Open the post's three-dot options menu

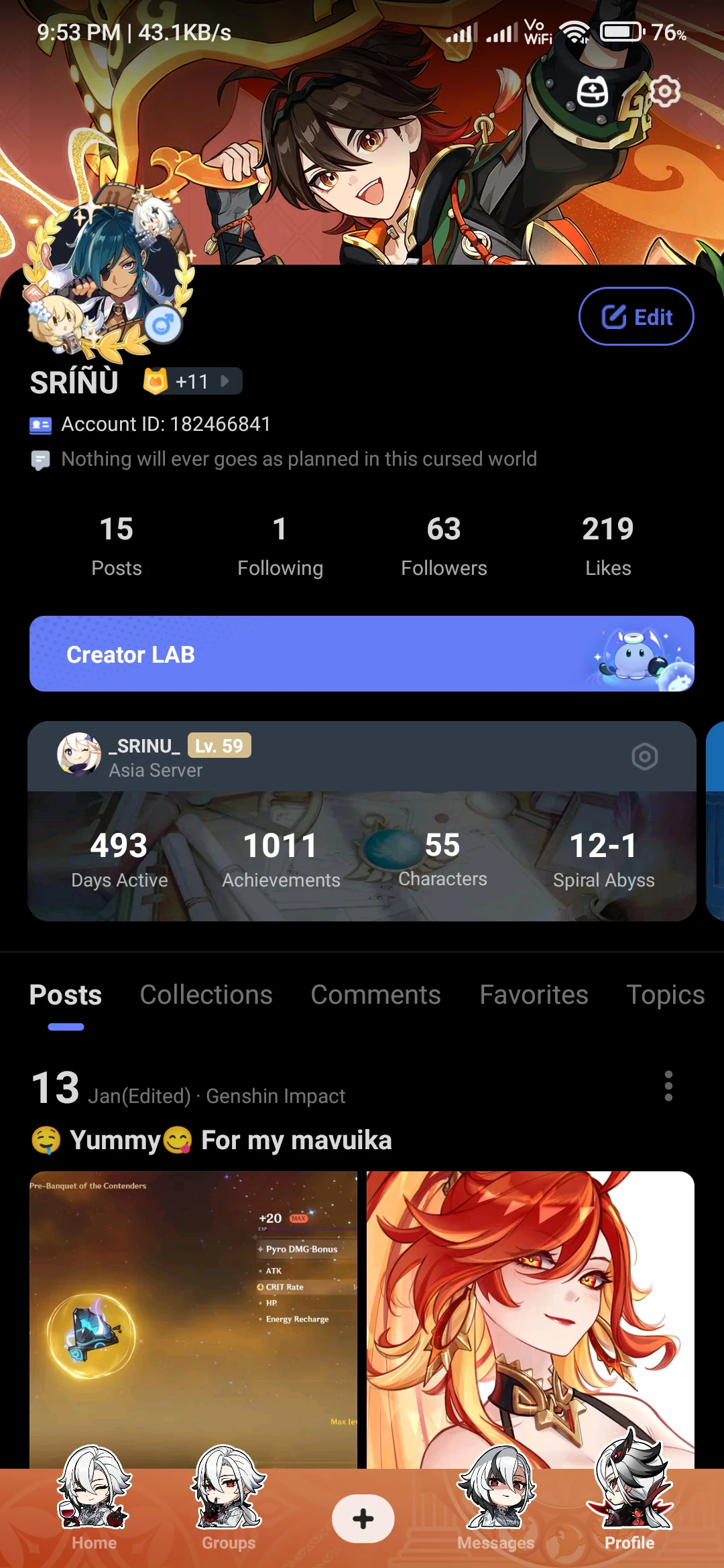(x=668, y=1086)
